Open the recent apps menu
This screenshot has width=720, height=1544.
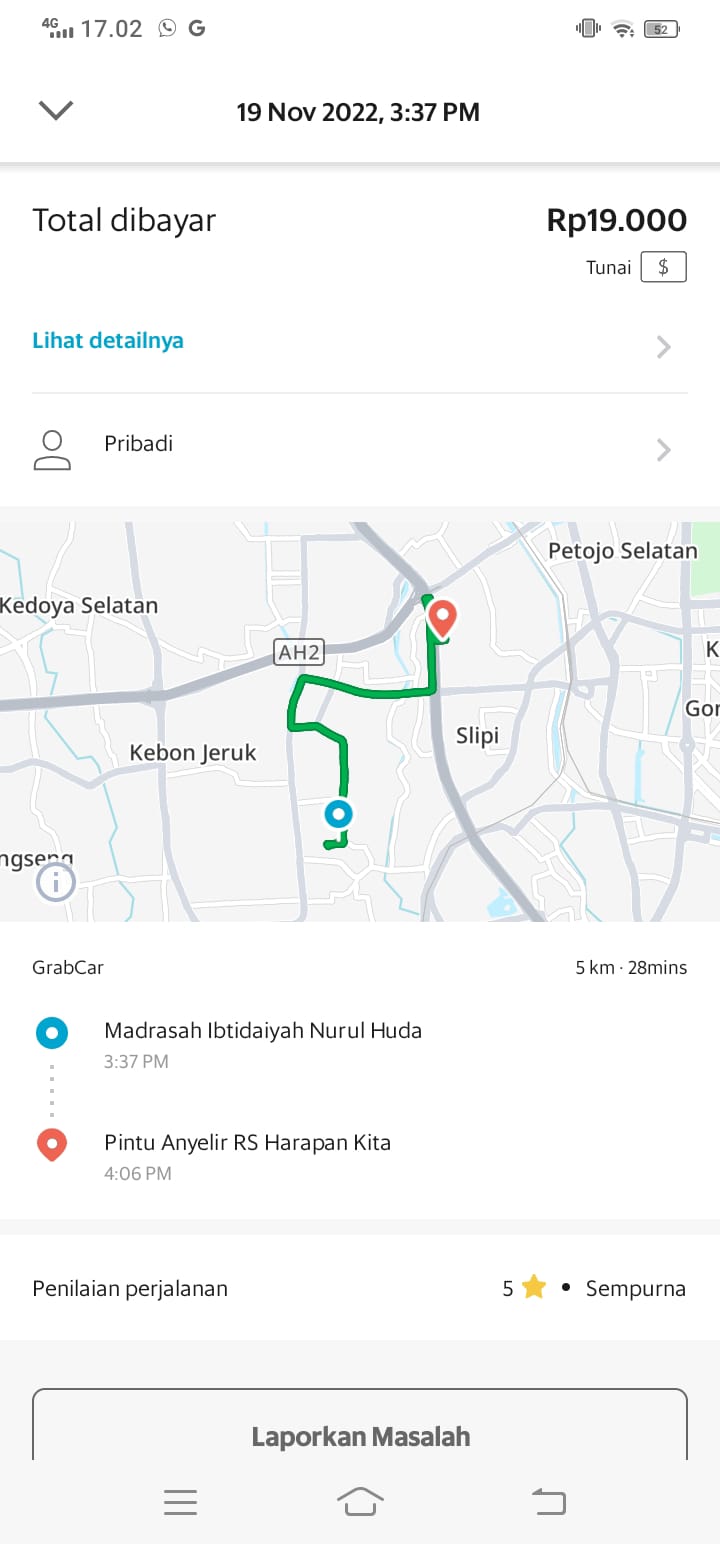(x=180, y=1500)
